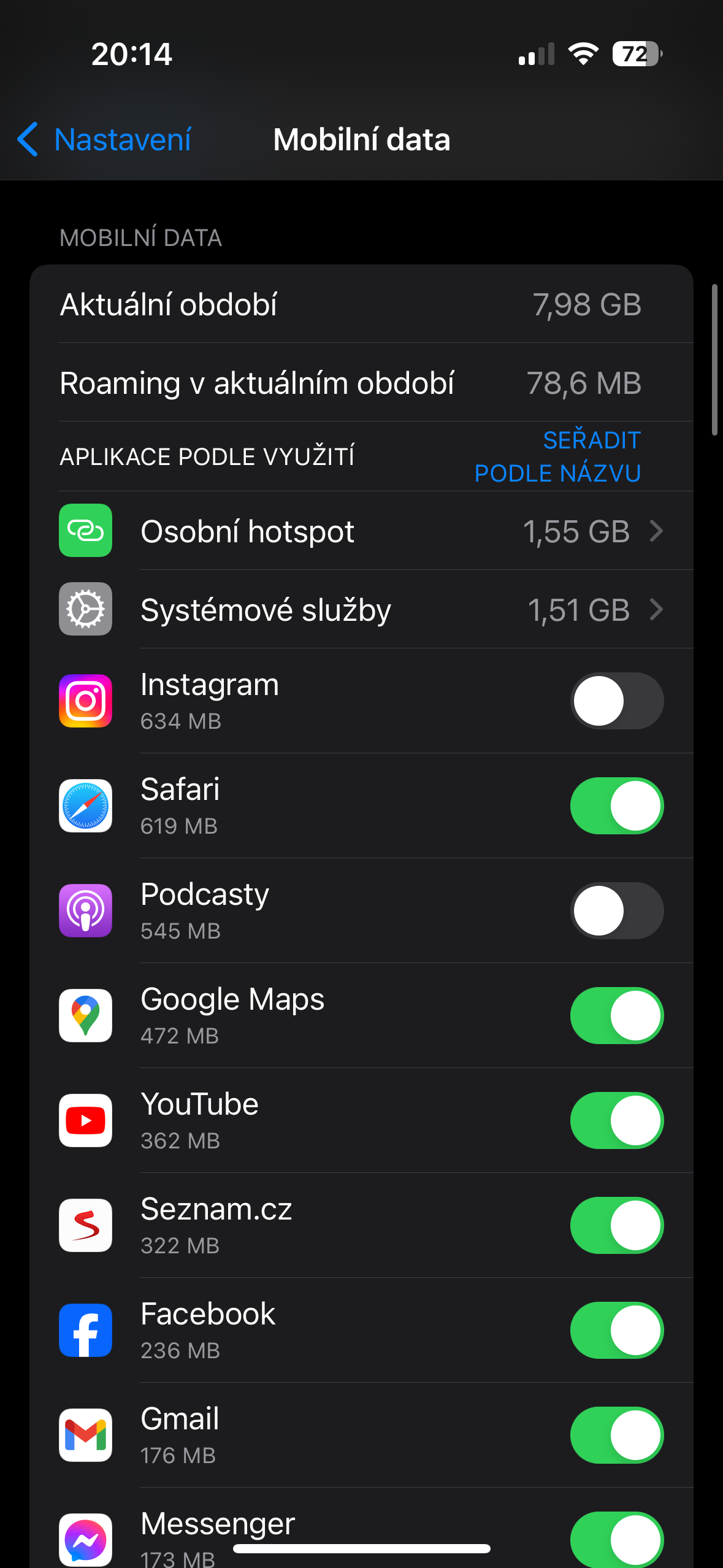Turn off Facebook mobile data

tap(616, 1331)
